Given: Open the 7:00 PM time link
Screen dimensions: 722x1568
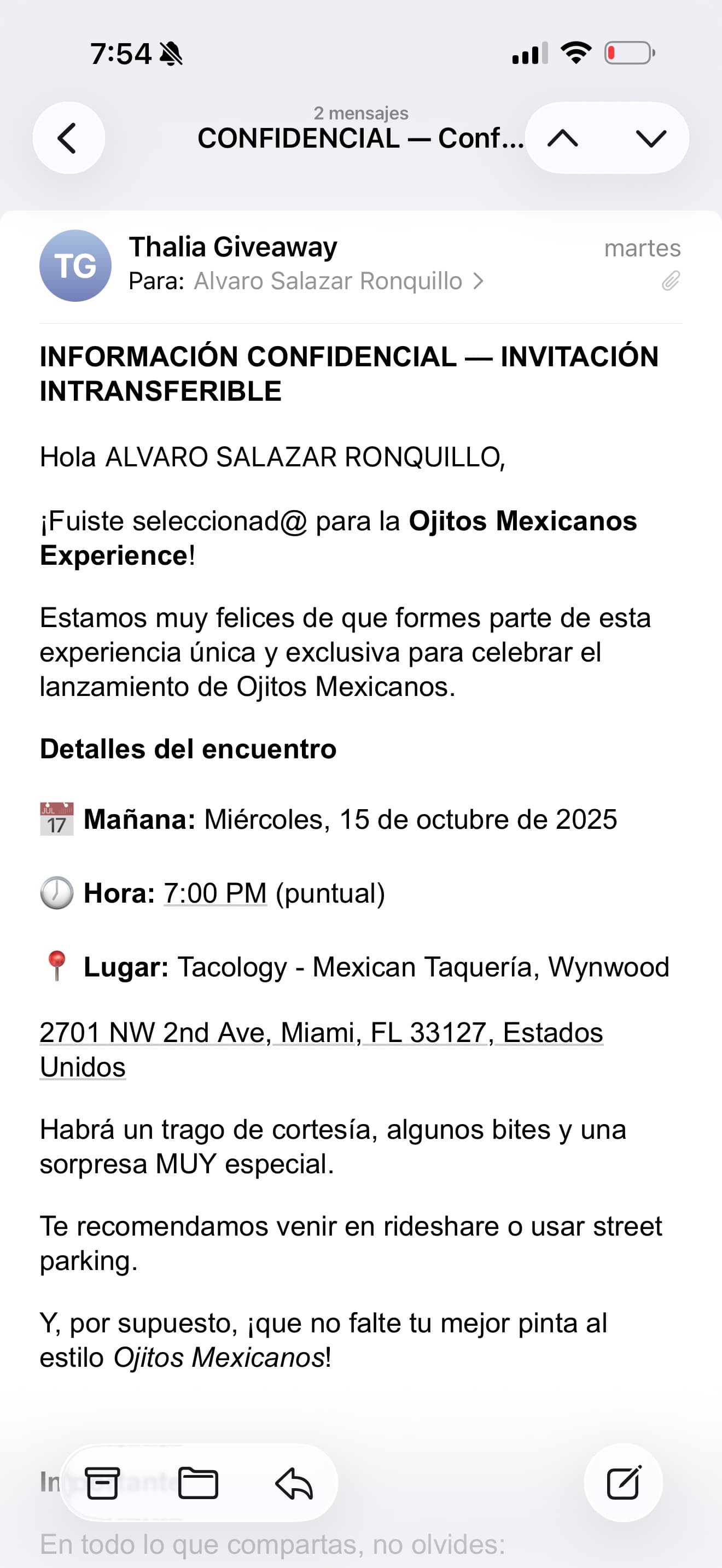Looking at the screenshot, I should point(215,893).
